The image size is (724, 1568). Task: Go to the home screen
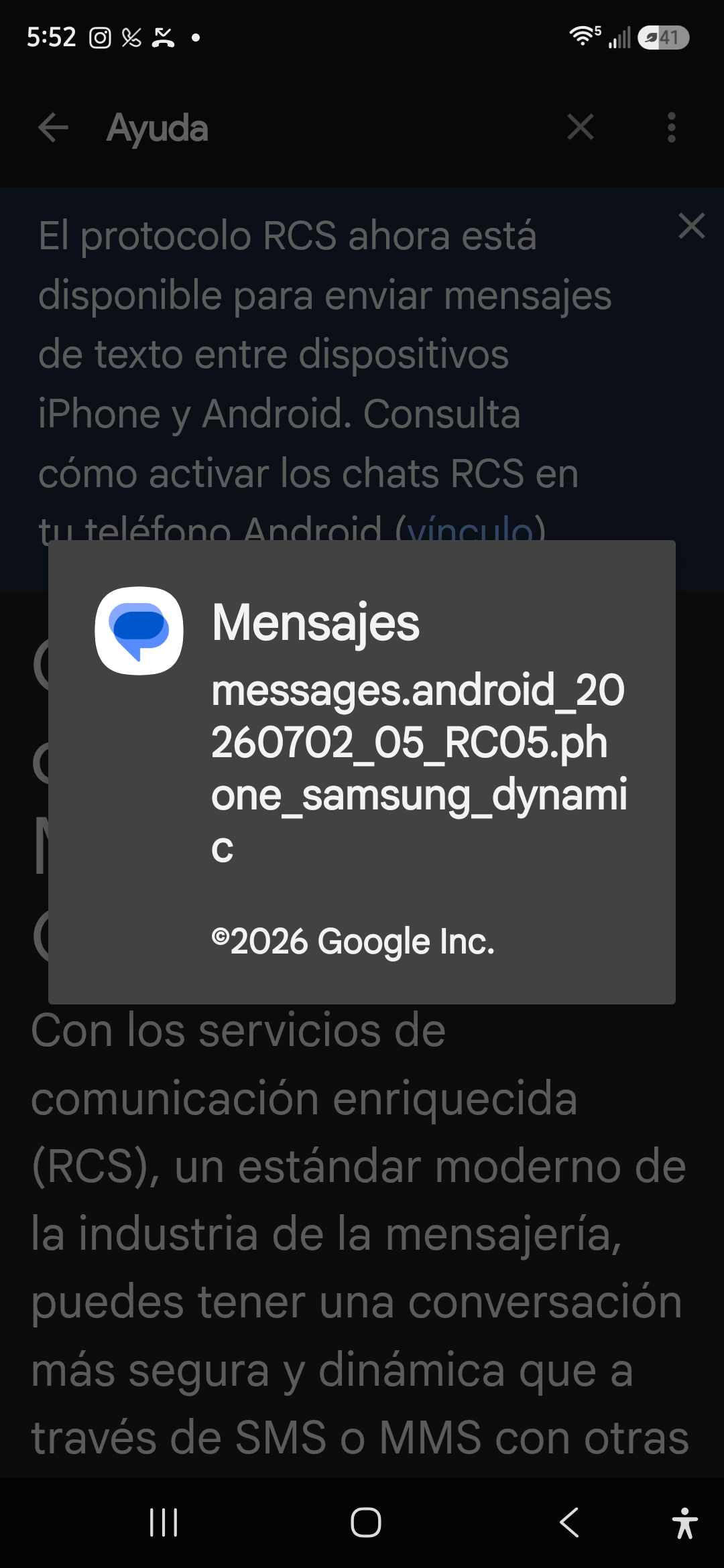pyautogui.click(x=366, y=1522)
